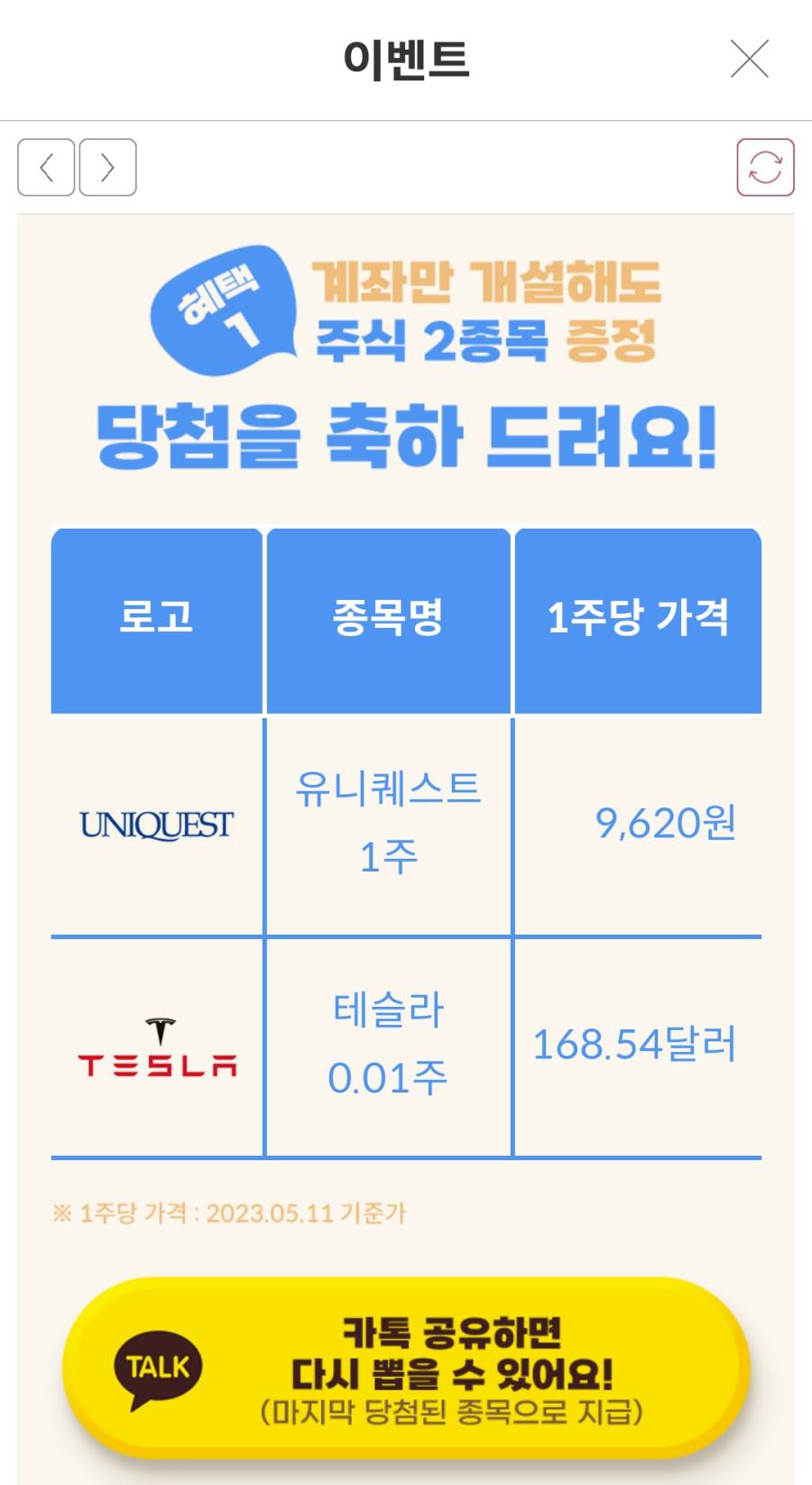Click the 1주당 가격 header cell
The height and width of the screenshot is (1485, 812).
(638, 619)
